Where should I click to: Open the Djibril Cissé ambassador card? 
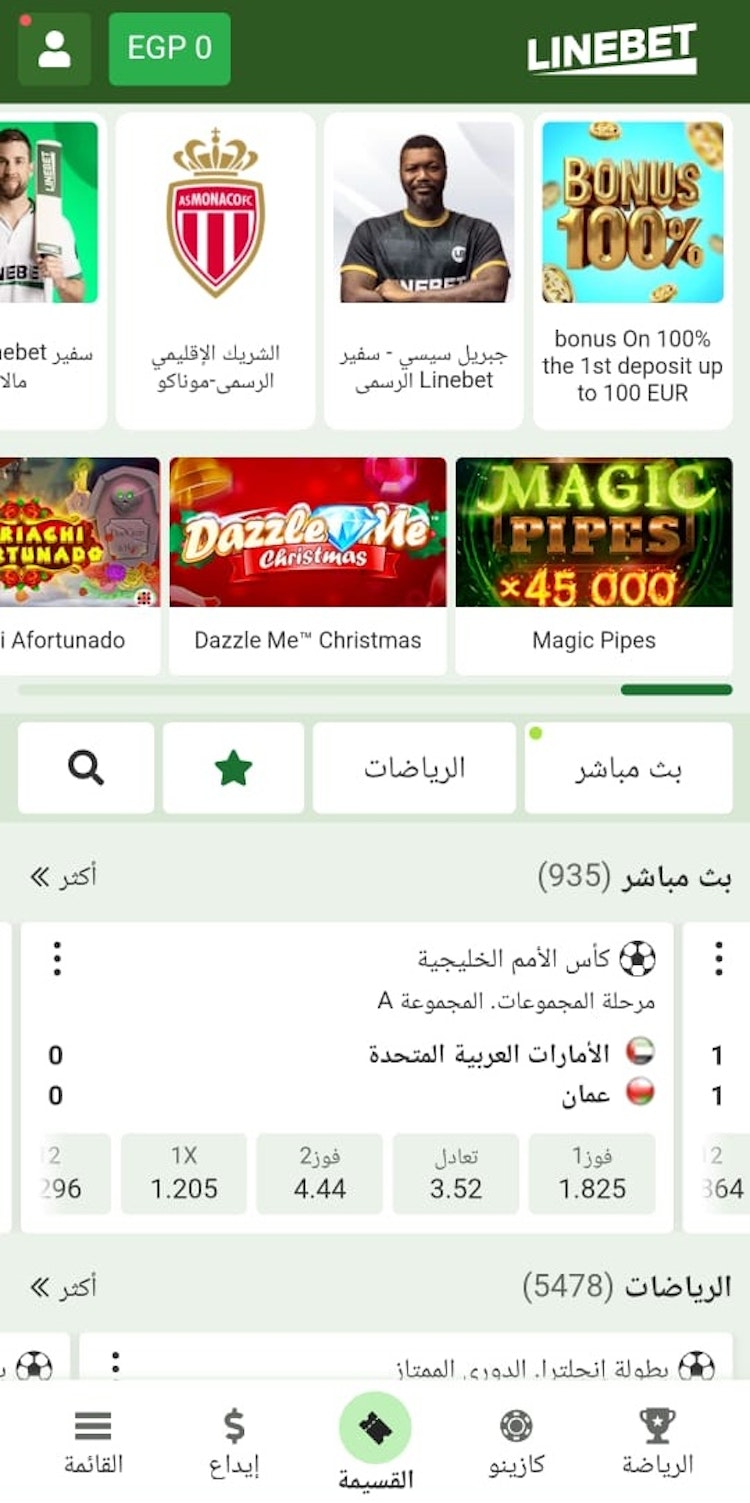424,270
